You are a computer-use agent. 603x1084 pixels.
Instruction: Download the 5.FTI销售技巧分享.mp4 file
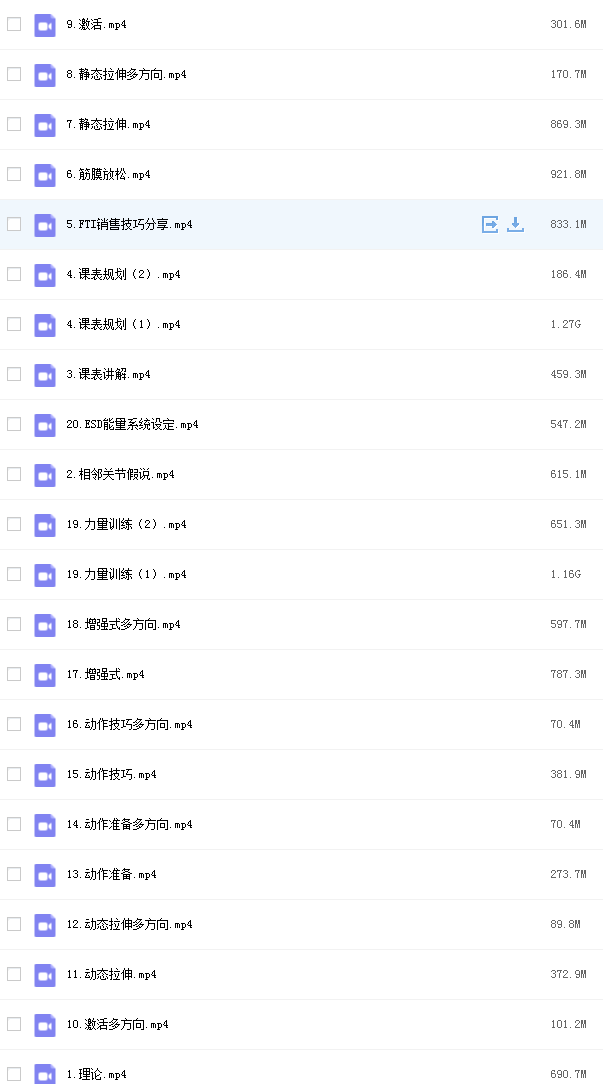coord(515,224)
